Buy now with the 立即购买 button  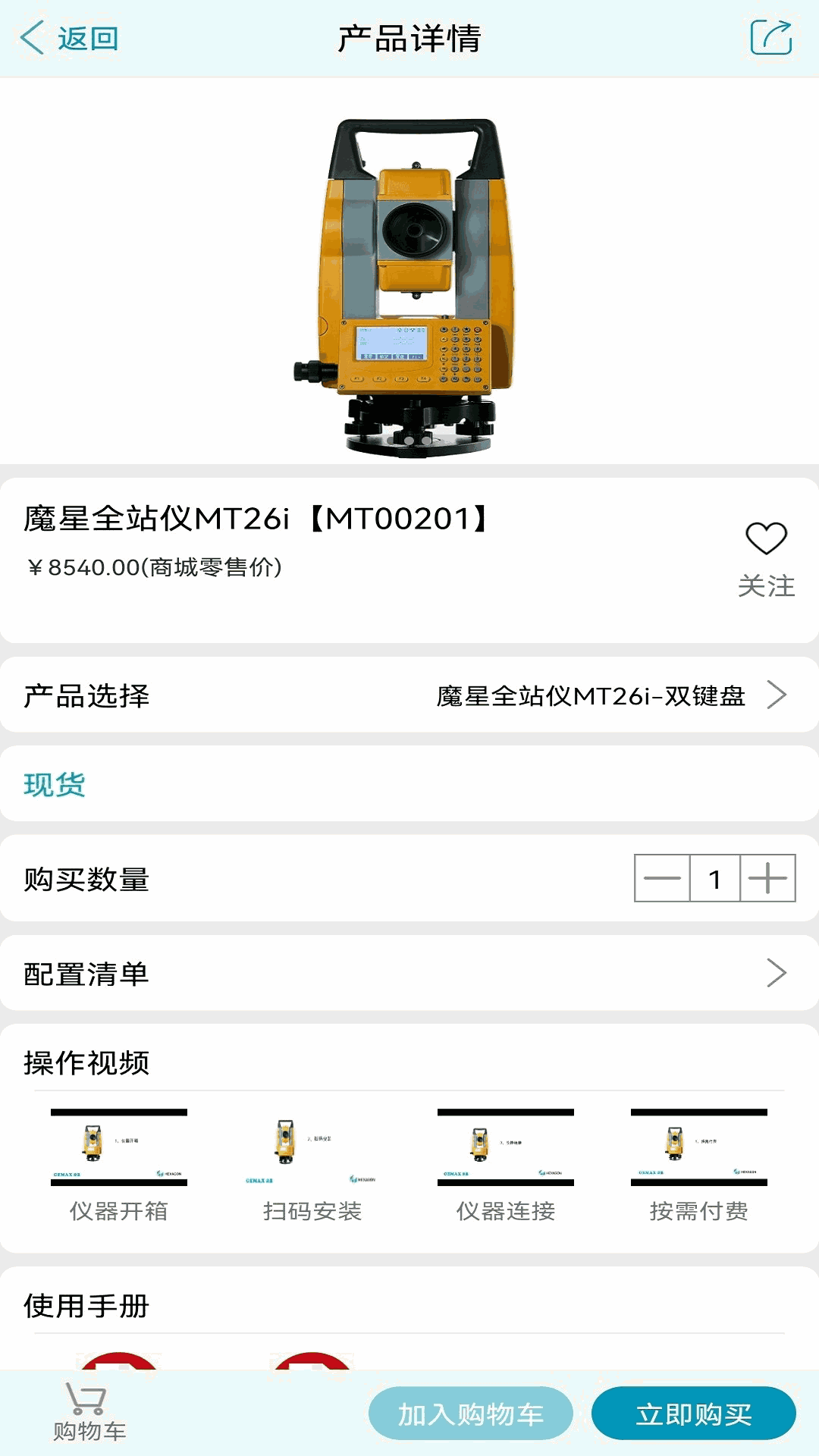[693, 1414]
